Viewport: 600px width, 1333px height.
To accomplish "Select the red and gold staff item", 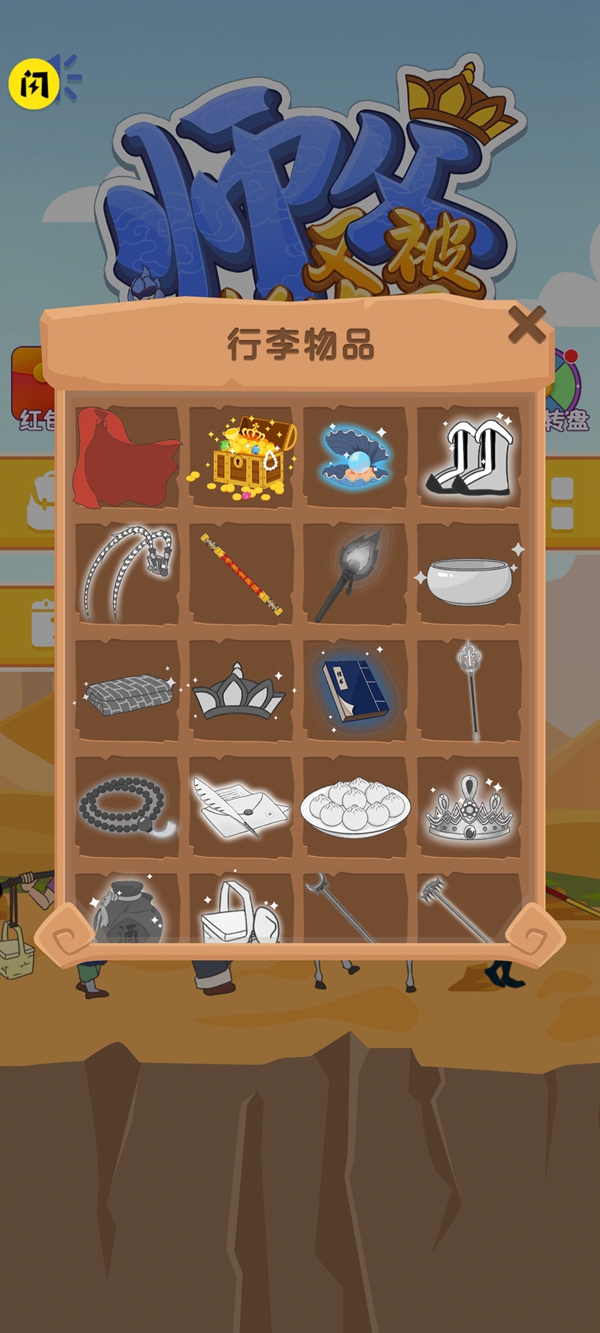I will pyautogui.click(x=241, y=573).
